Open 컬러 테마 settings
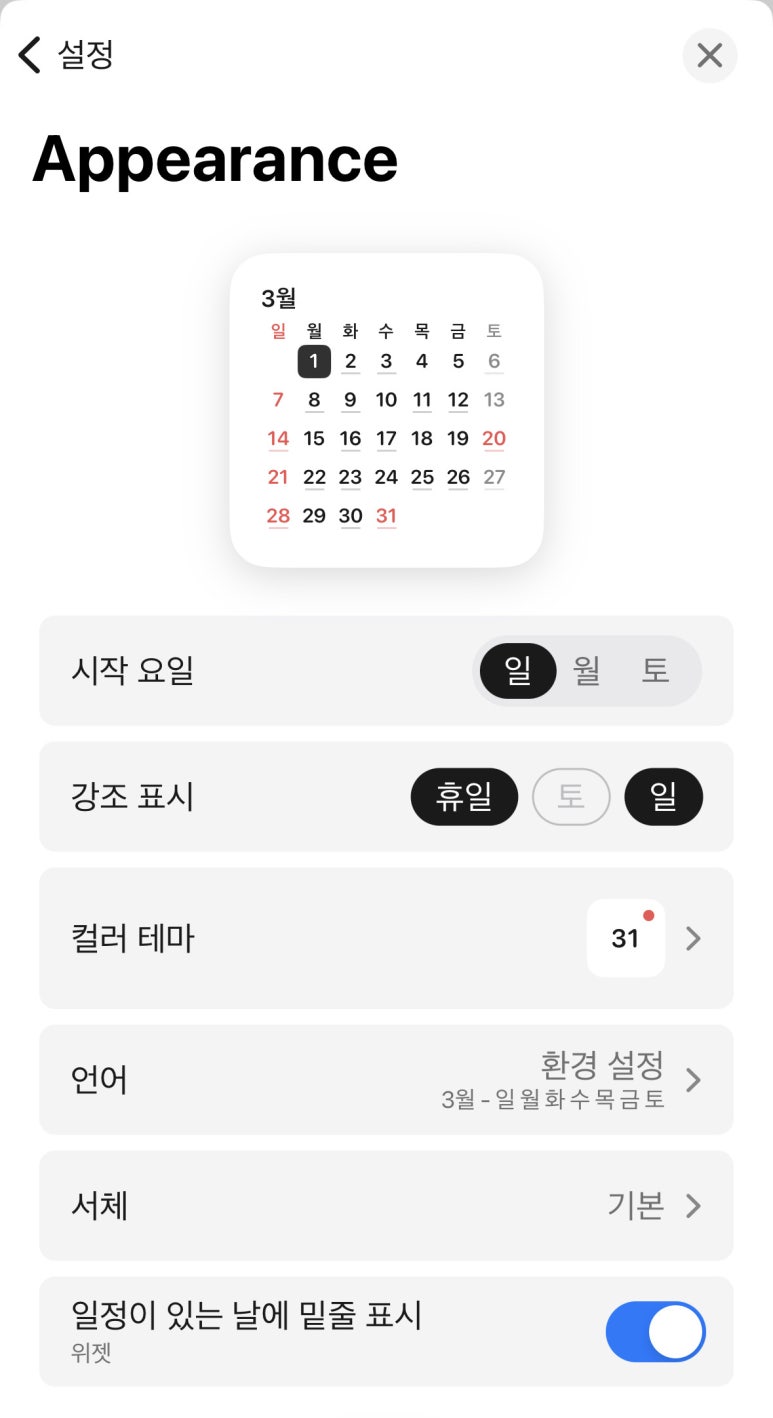The width and height of the screenshot is (773, 1418). coord(386,938)
